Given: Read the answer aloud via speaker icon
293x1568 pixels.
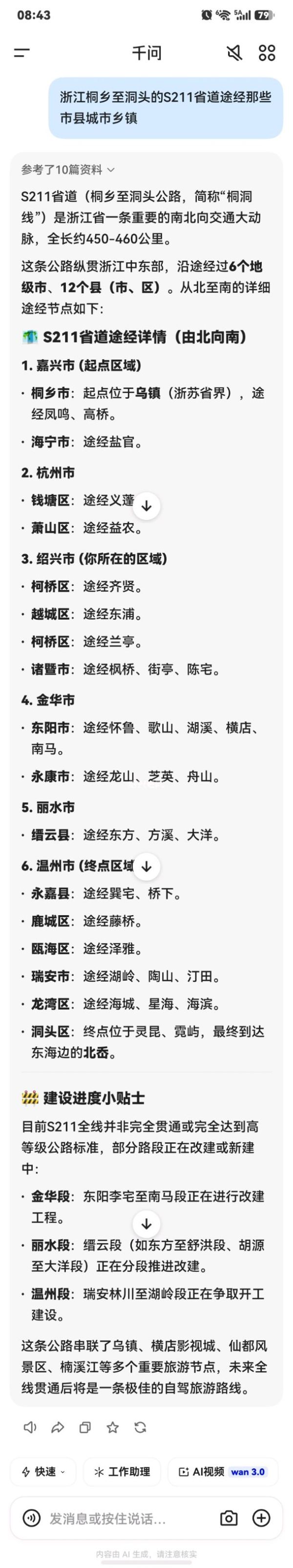Looking at the screenshot, I should pos(29,1427).
